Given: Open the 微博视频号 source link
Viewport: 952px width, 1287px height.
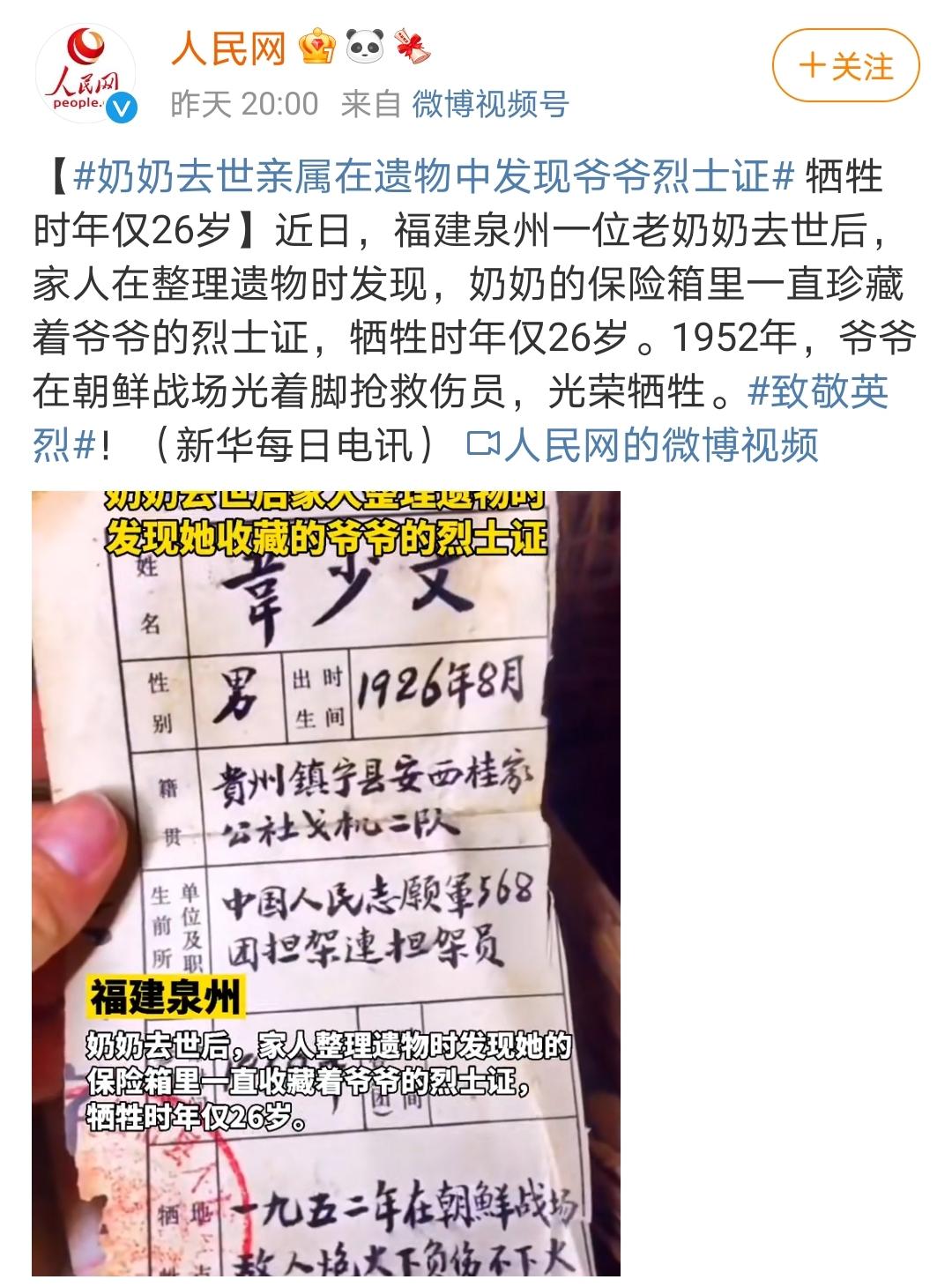Looking at the screenshot, I should [490, 104].
